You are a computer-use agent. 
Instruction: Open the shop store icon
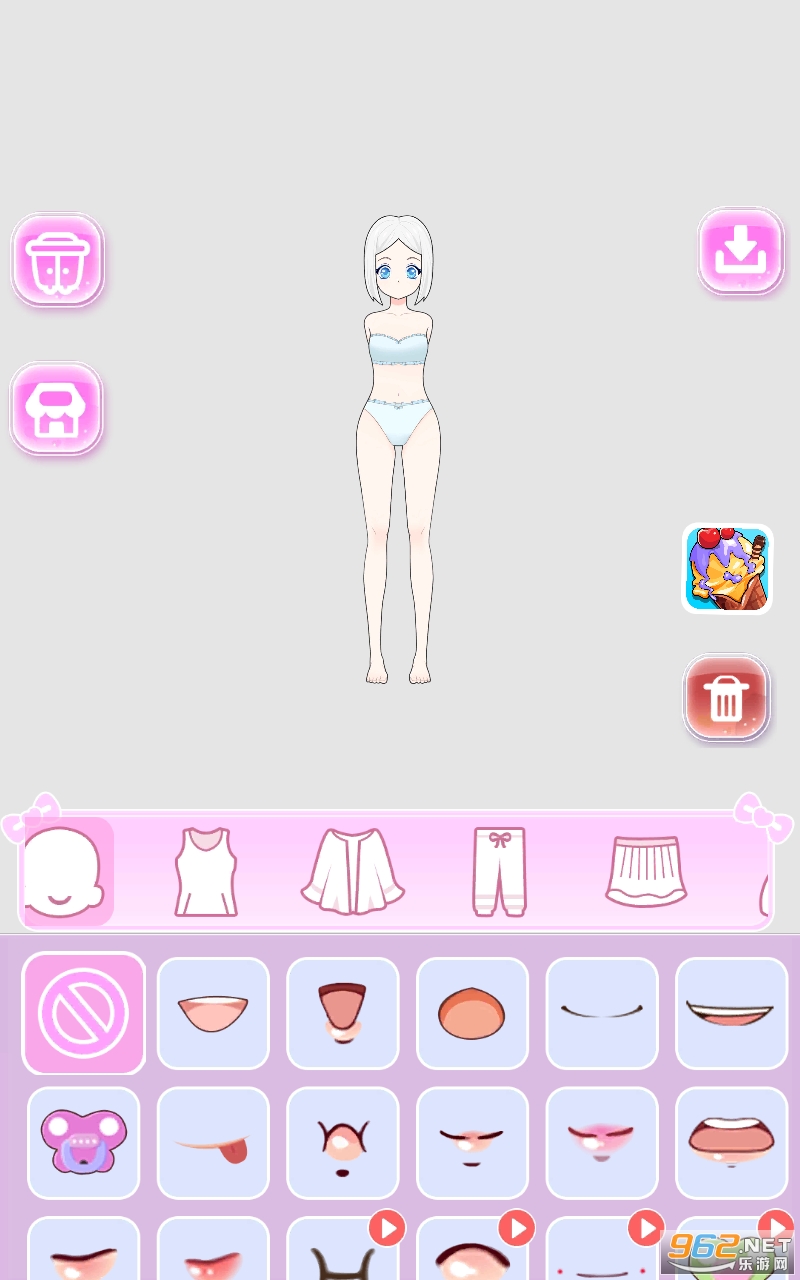tap(57, 409)
